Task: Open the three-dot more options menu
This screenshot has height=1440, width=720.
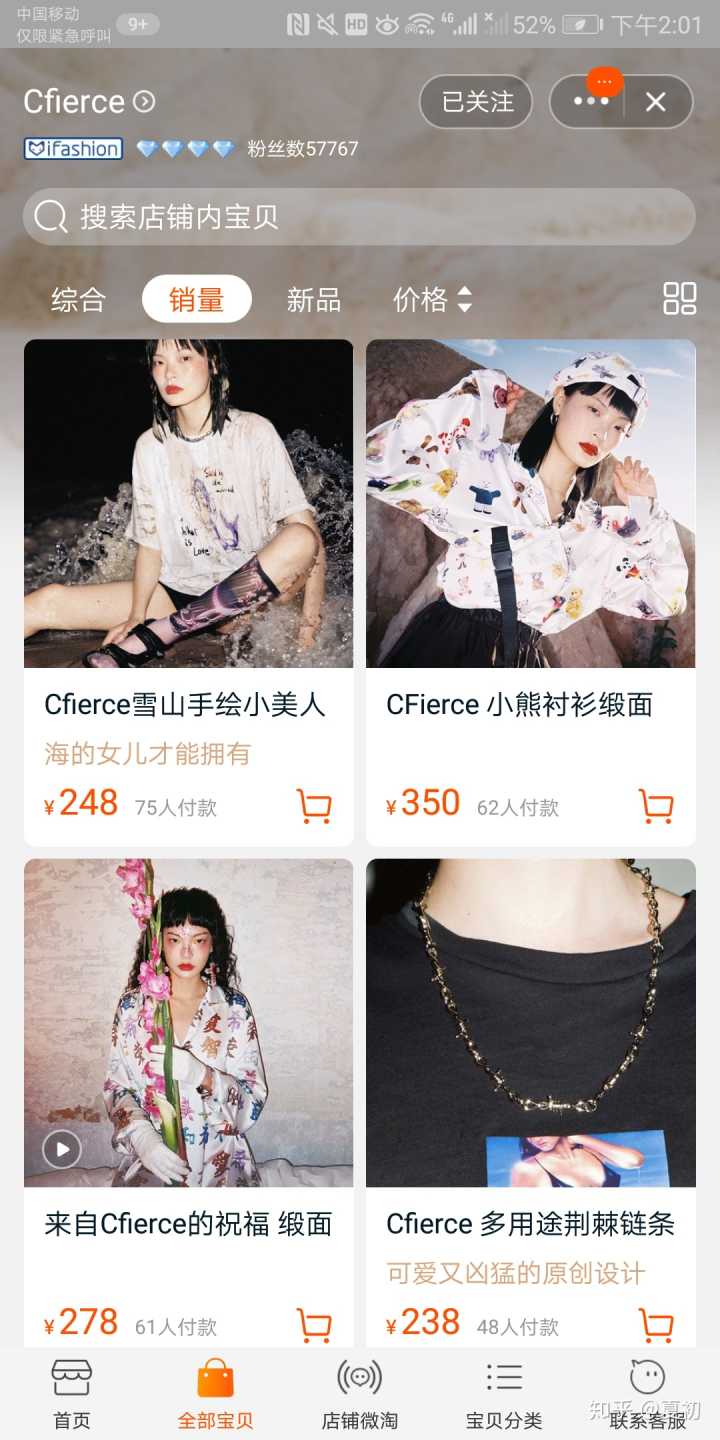Action: coord(590,102)
